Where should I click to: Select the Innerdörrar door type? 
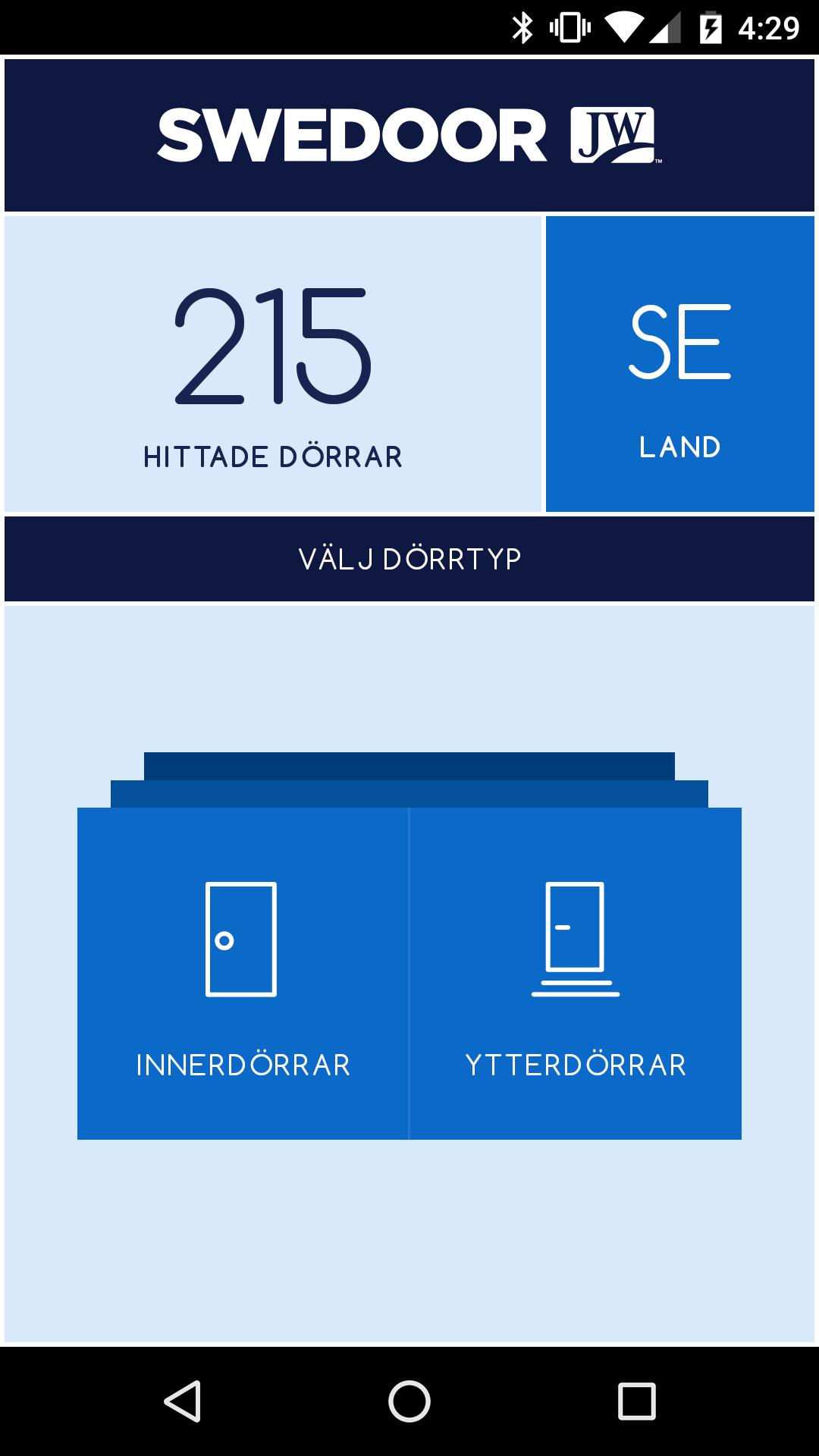pyautogui.click(x=243, y=974)
